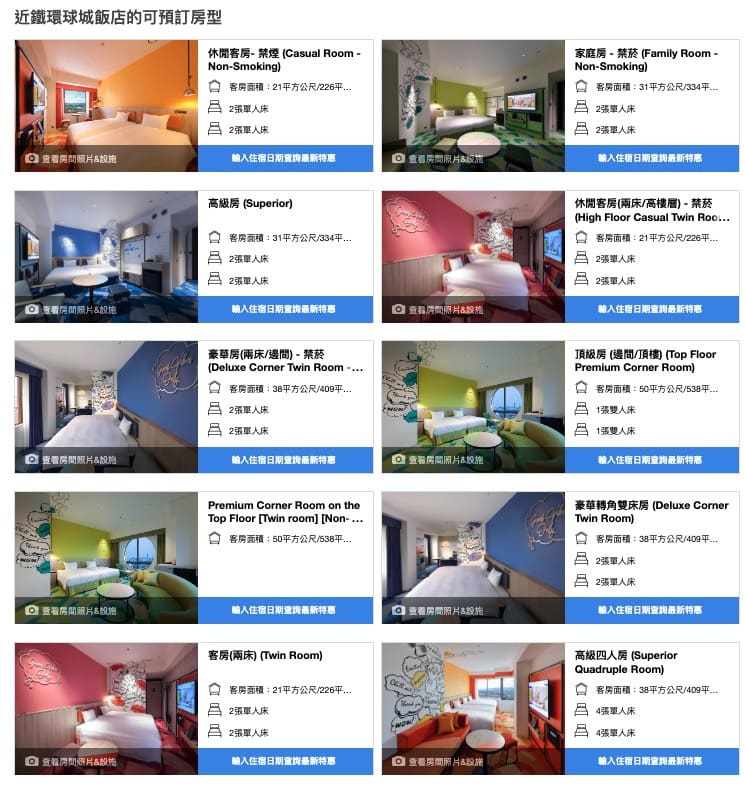745x788 pixels.
Task: Check deals for High Floor Casual Twin Room
Action: pos(651,310)
